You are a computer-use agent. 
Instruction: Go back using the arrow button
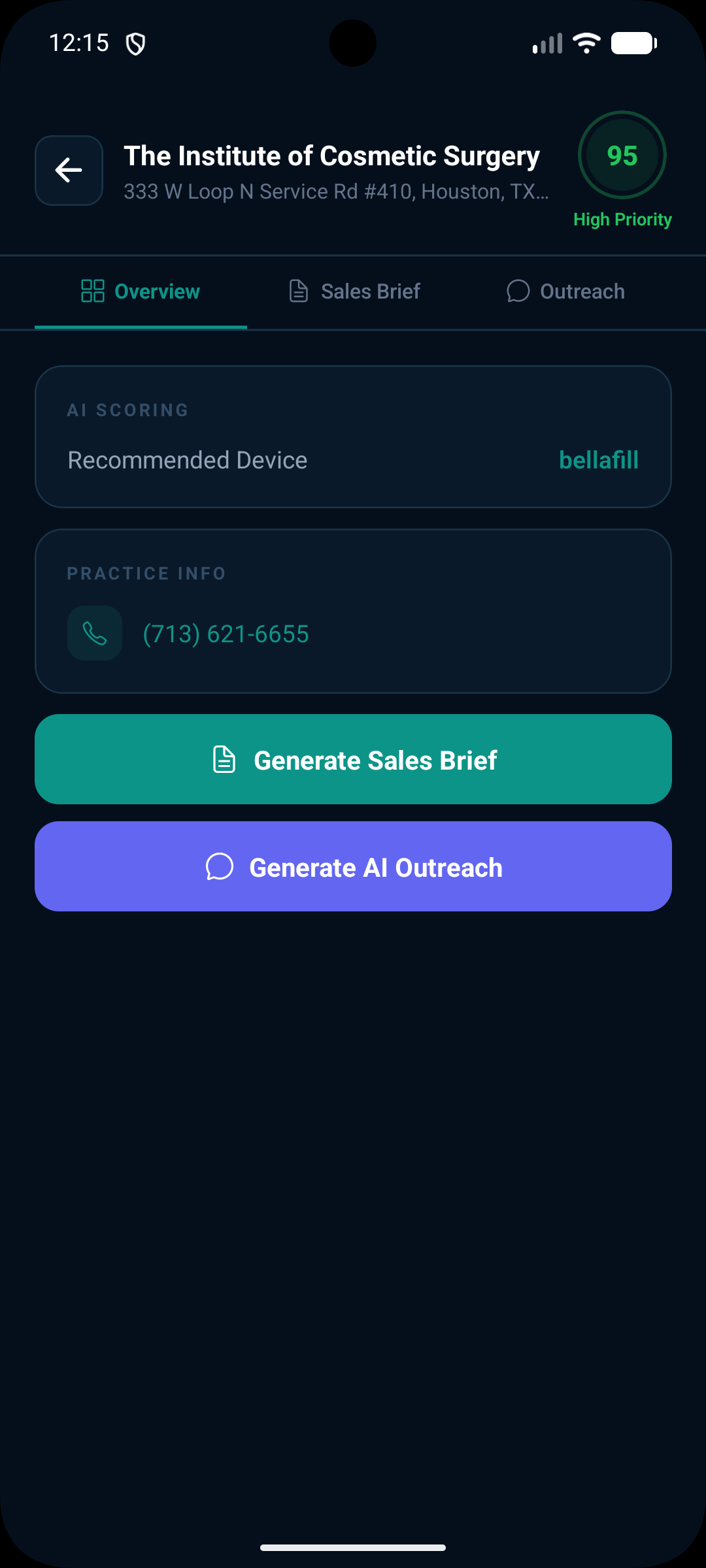[x=69, y=171]
